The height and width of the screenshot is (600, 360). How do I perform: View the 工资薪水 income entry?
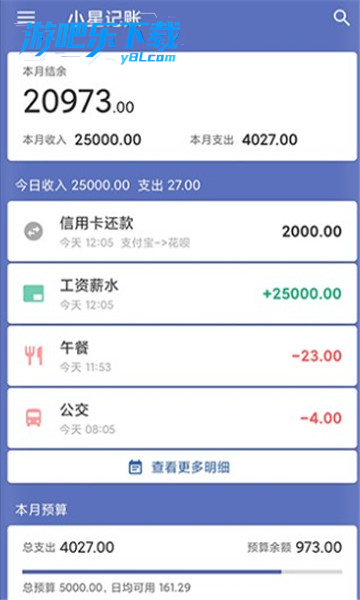click(182, 293)
